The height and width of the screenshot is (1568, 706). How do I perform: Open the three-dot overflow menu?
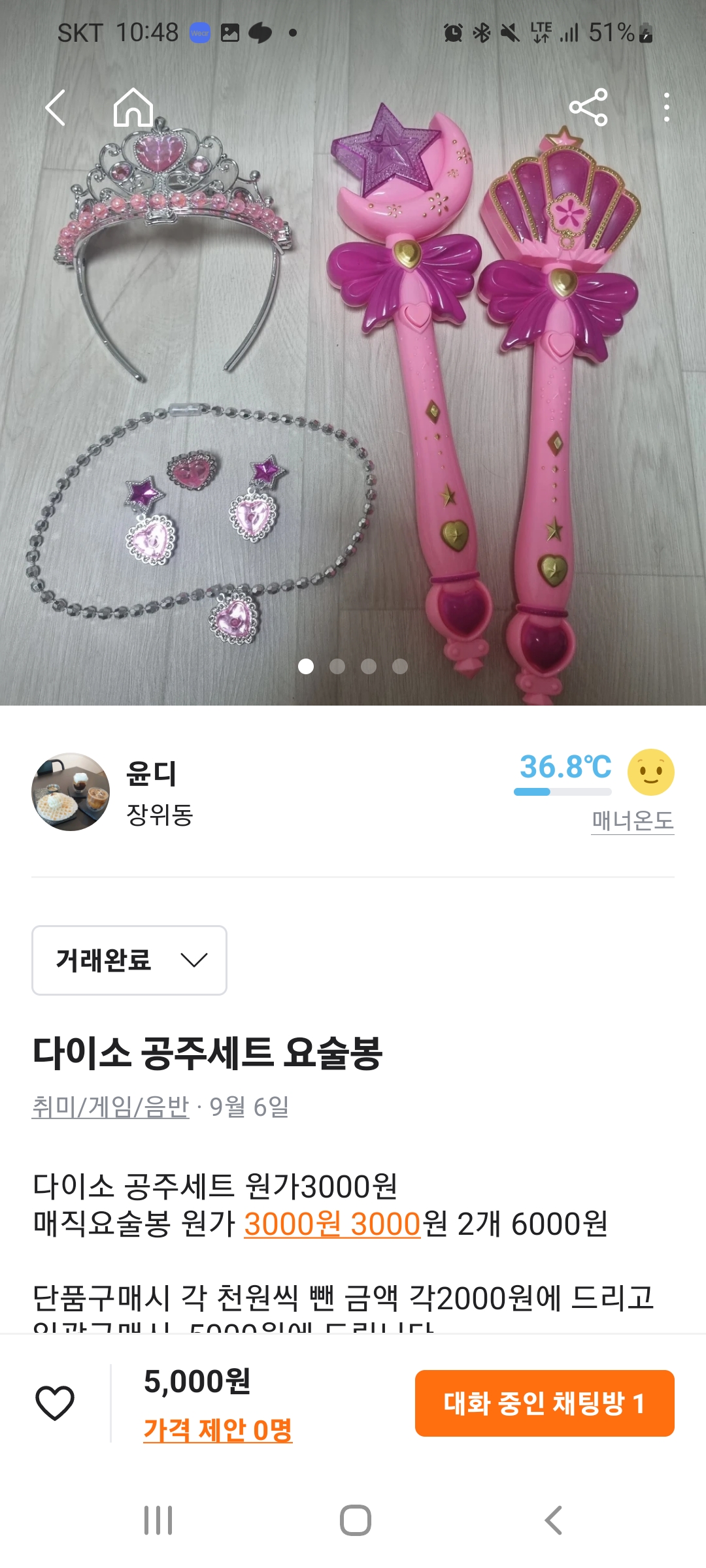pyautogui.click(x=666, y=108)
